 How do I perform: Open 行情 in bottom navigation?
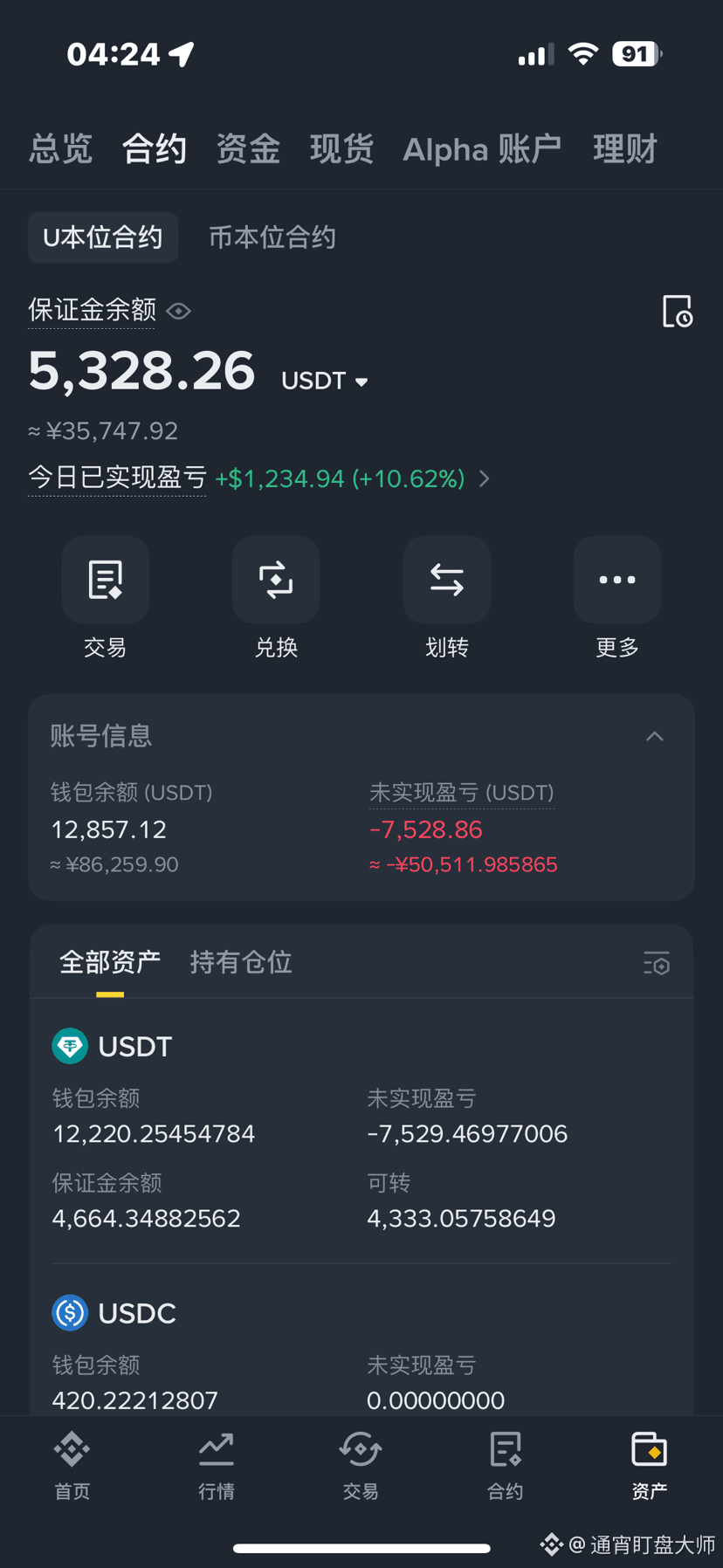pos(216,1467)
